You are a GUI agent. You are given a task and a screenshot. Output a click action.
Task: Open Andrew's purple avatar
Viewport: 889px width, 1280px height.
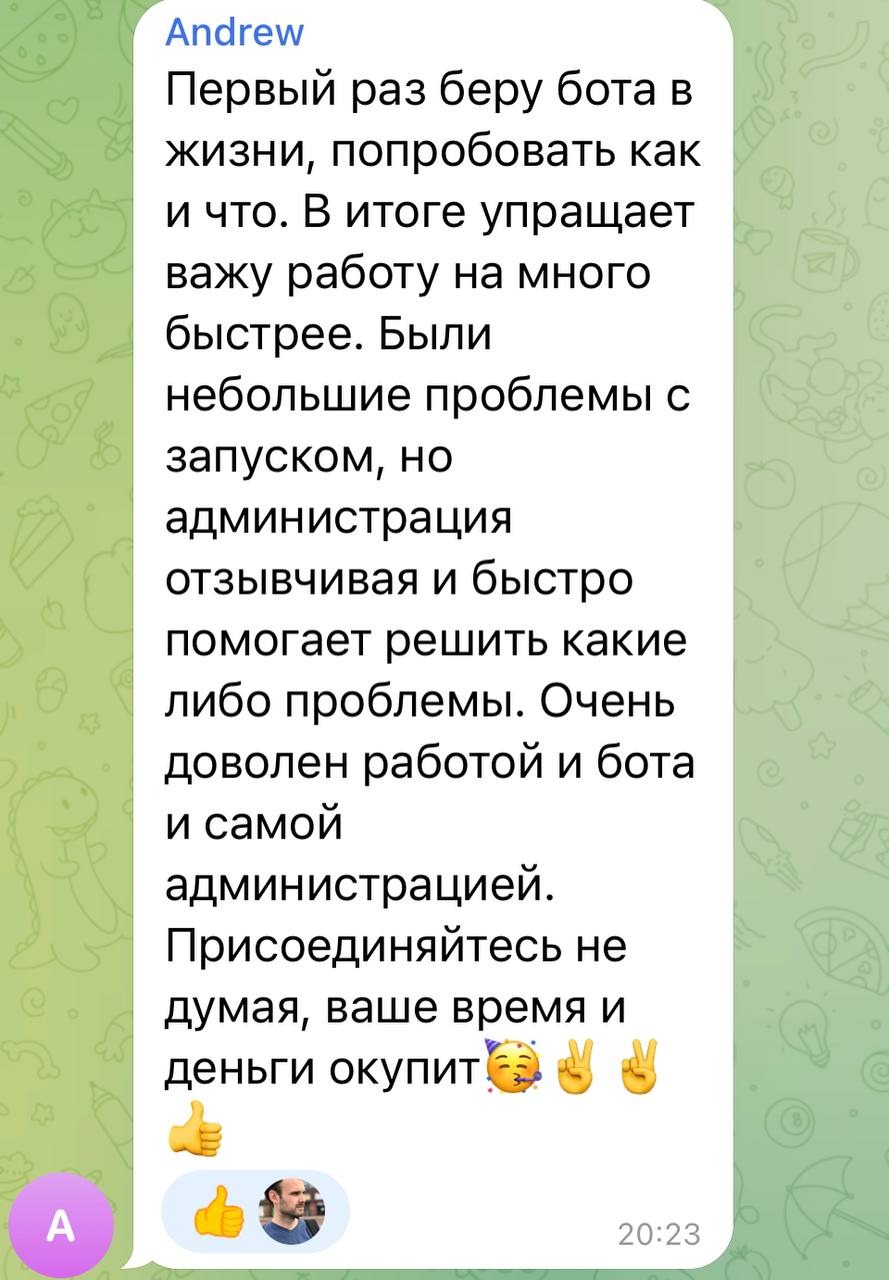click(61, 1227)
